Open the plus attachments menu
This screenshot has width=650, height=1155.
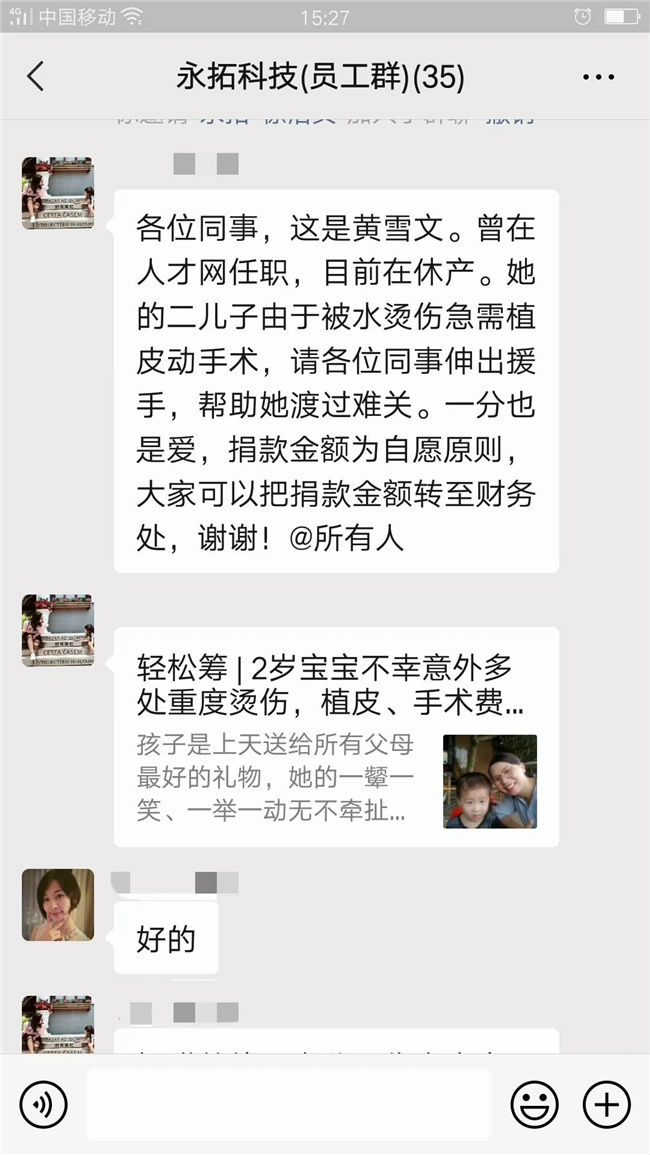click(x=606, y=1105)
